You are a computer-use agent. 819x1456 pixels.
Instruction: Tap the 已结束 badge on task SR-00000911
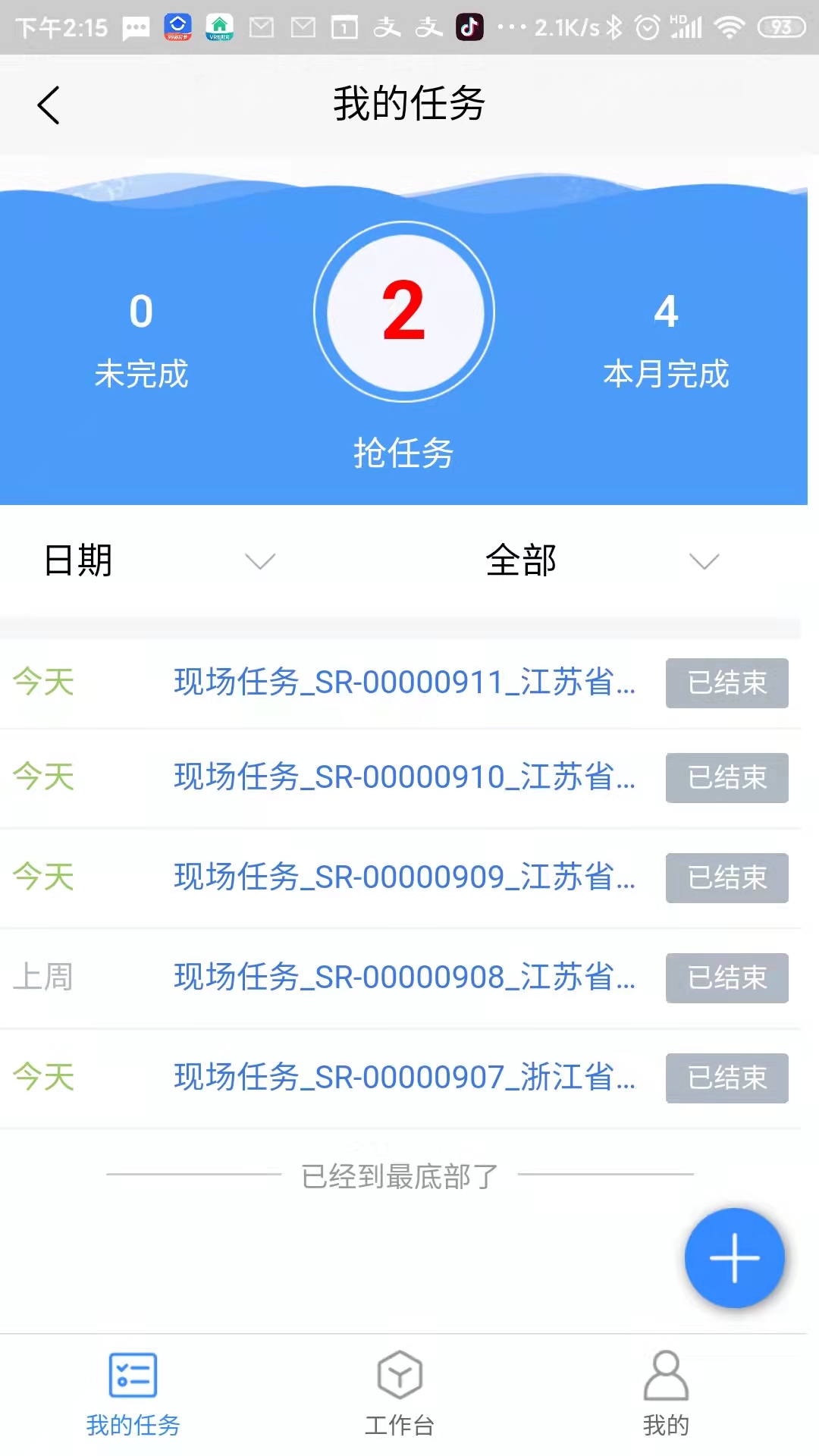(x=726, y=683)
